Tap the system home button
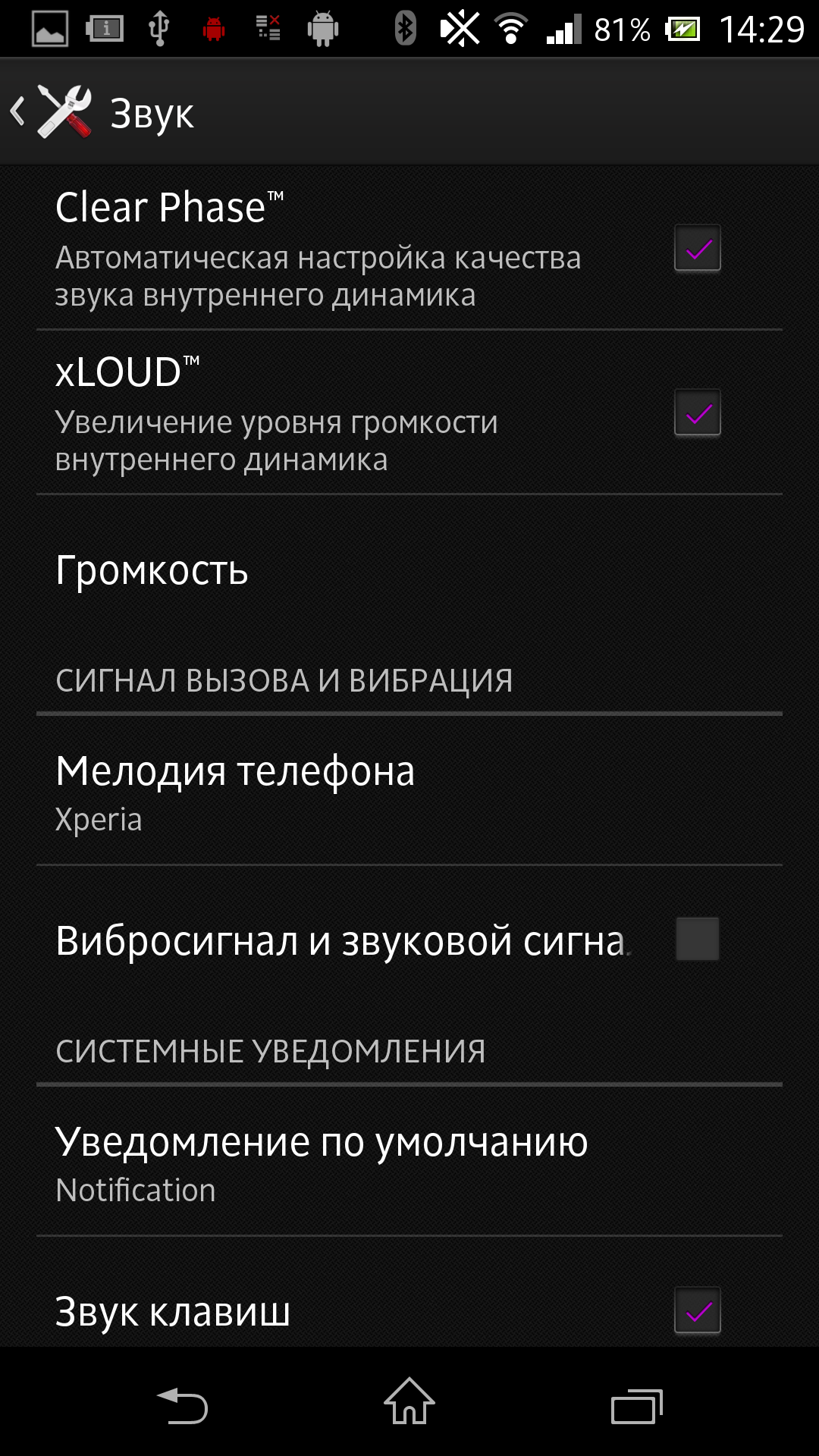This screenshot has height=1456, width=819. [x=409, y=1403]
